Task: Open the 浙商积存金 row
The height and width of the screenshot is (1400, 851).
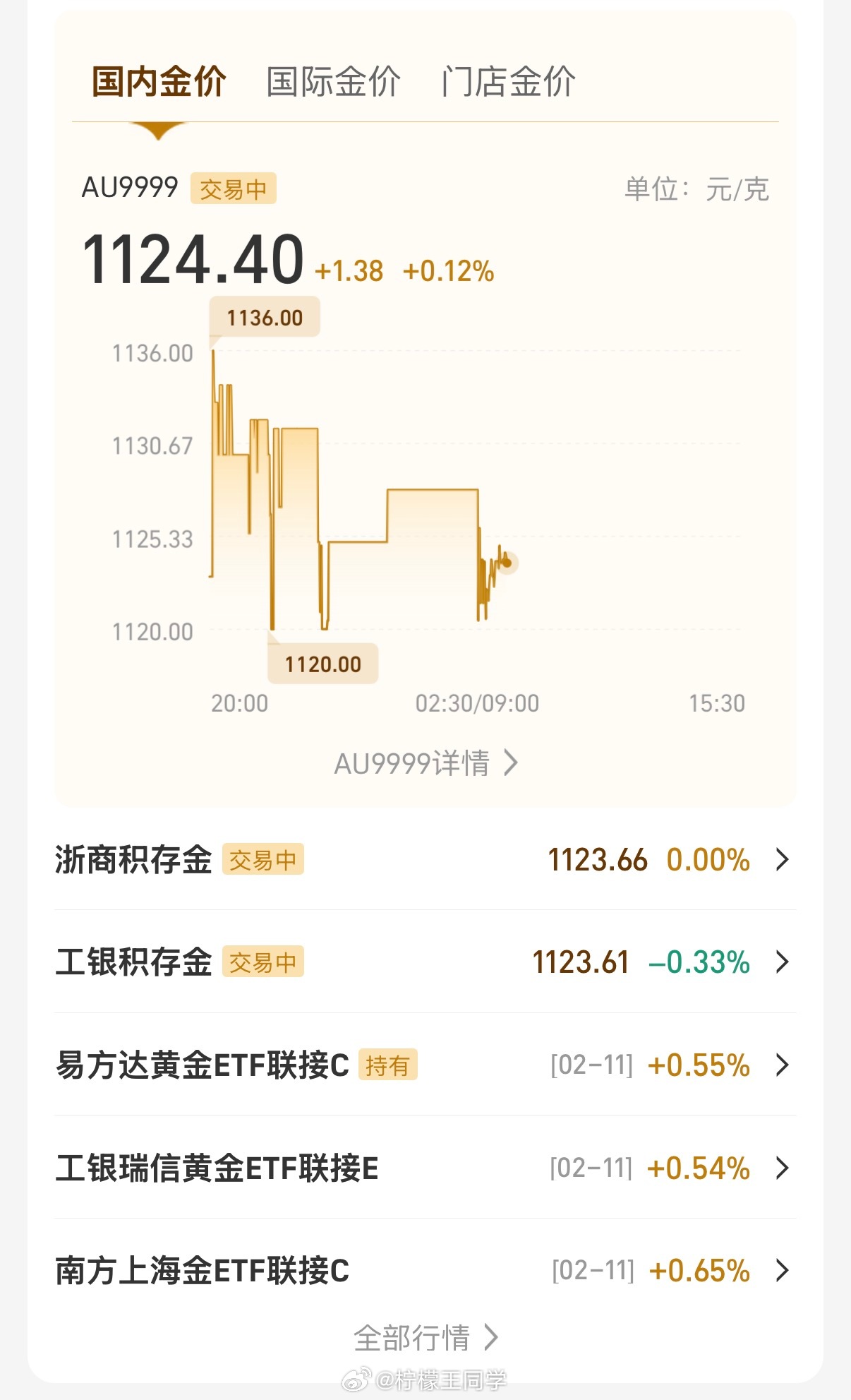Action: tap(425, 860)
